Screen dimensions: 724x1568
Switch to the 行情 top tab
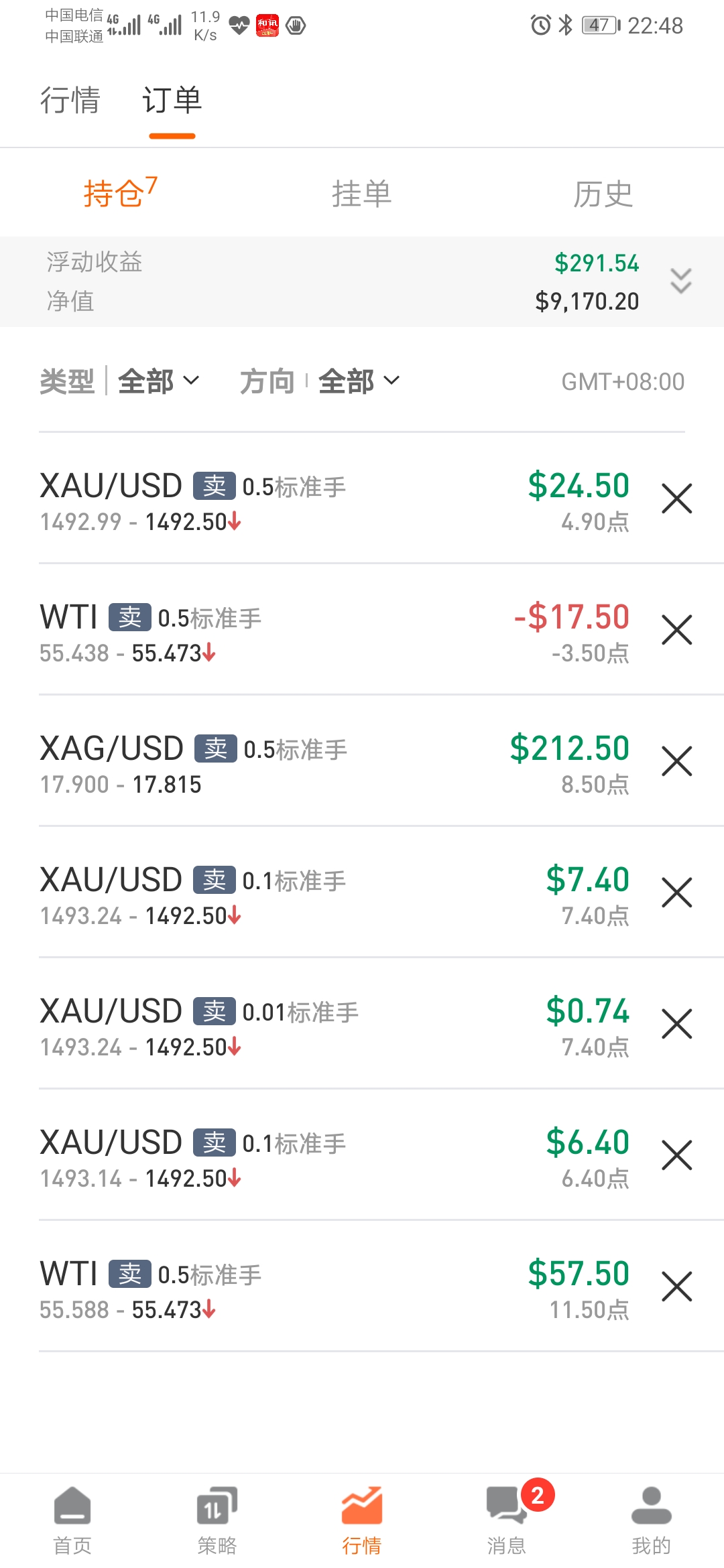pos(70,101)
